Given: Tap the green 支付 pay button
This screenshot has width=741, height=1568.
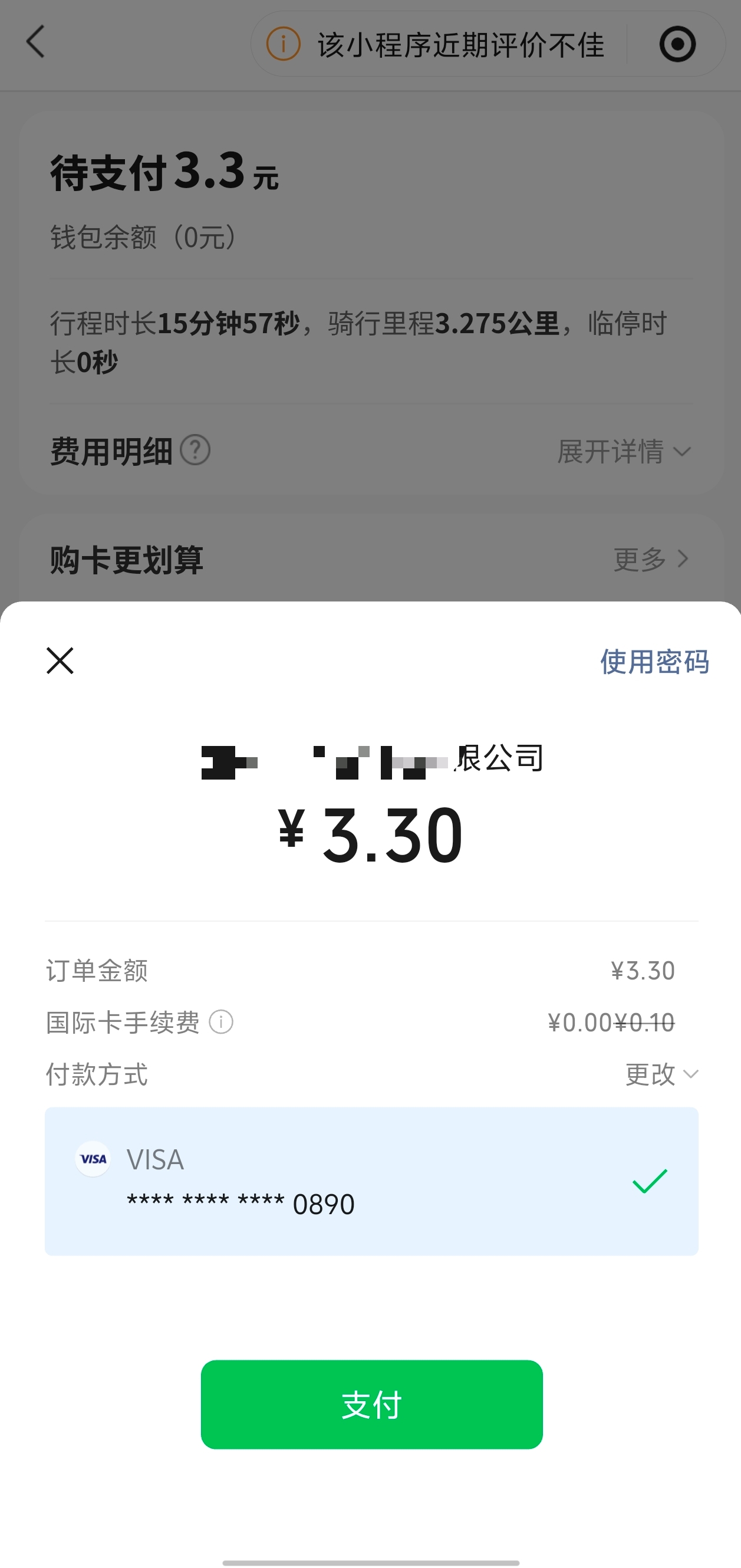Looking at the screenshot, I should (371, 1404).
